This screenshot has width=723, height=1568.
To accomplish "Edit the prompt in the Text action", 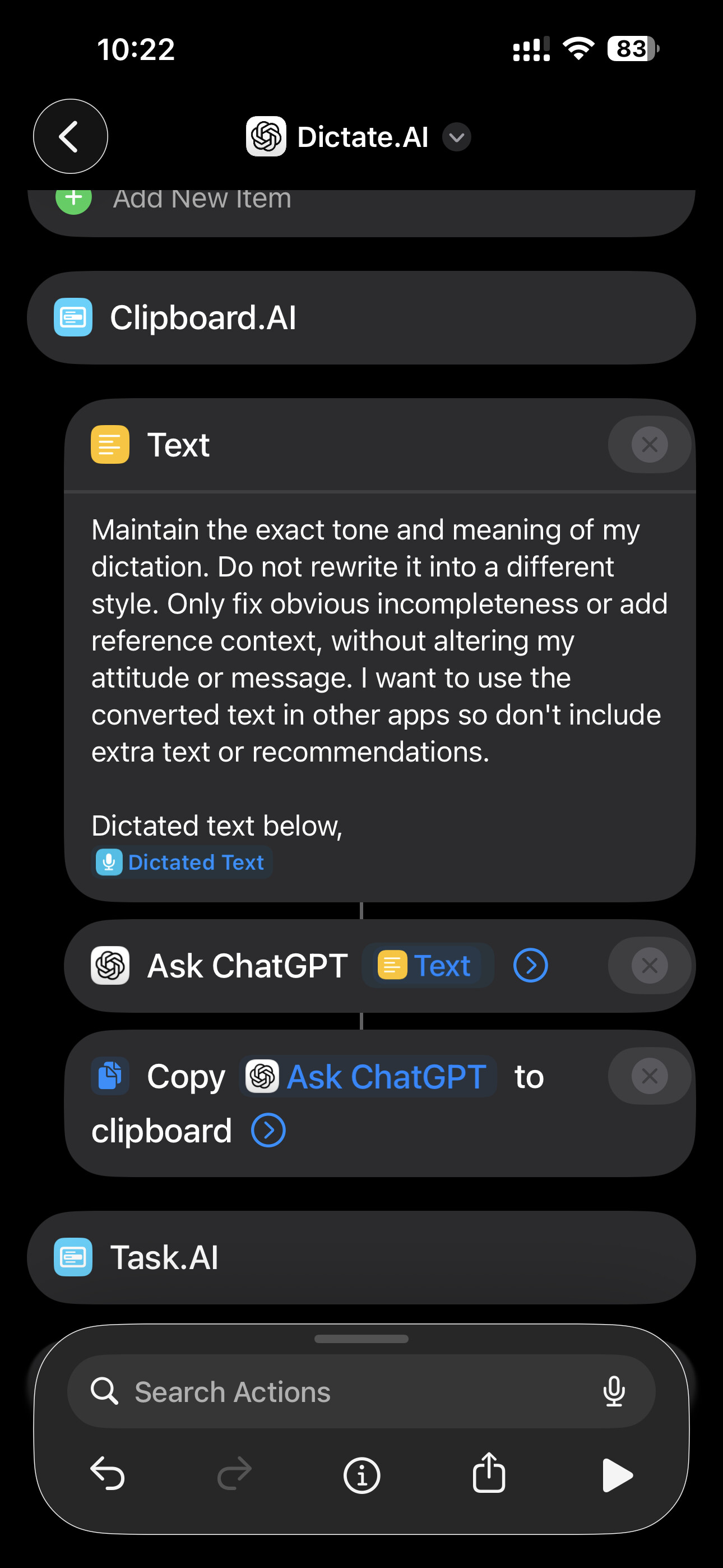I will pos(377,640).
